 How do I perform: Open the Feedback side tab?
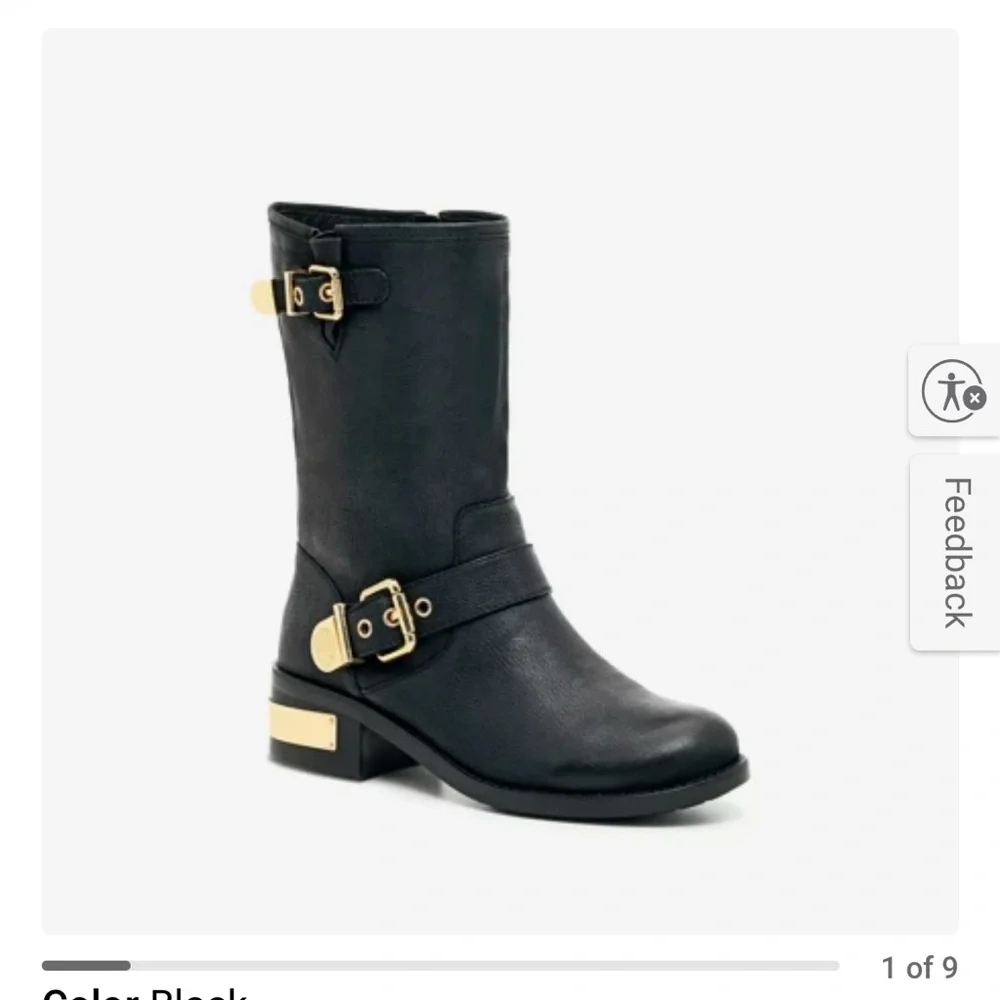coord(956,553)
